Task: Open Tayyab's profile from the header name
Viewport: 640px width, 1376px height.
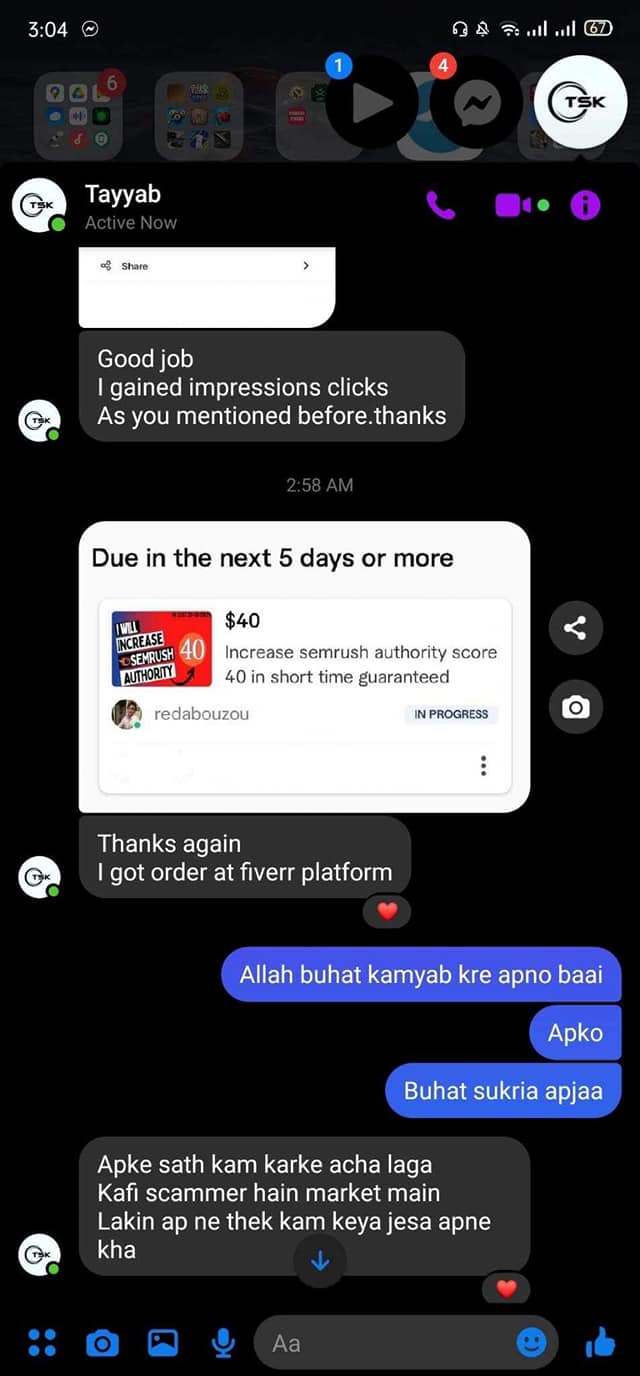Action: pos(123,194)
